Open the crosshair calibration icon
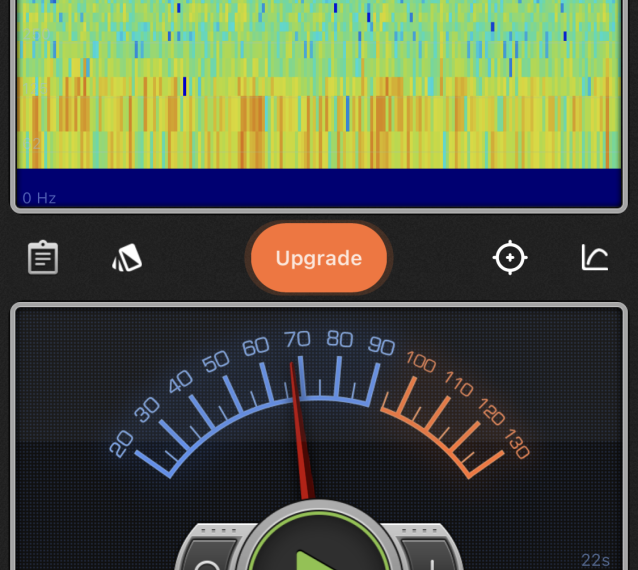The width and height of the screenshot is (638, 570). (x=510, y=258)
